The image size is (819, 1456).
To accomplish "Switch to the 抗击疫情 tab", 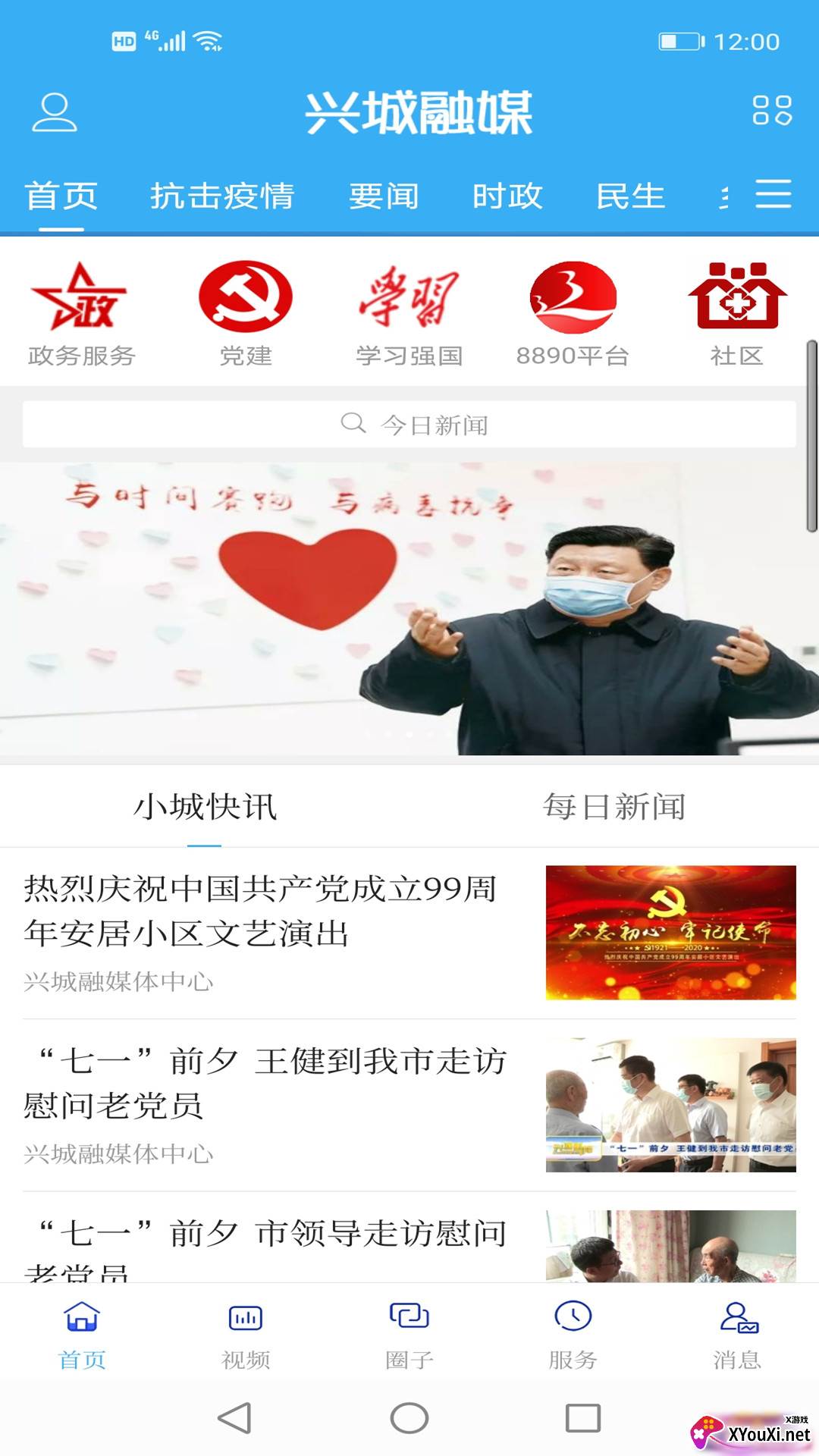I will (222, 196).
